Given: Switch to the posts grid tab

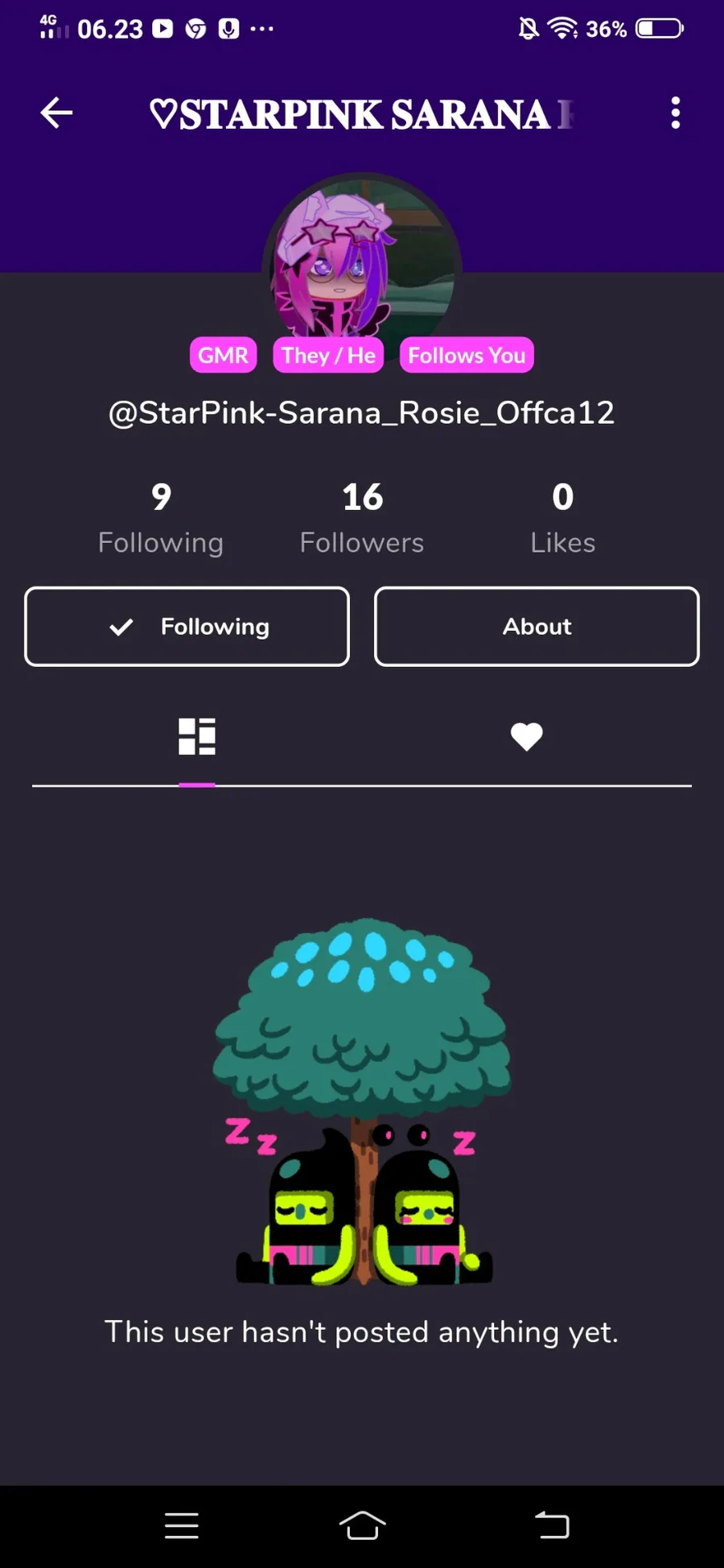Looking at the screenshot, I should pyautogui.click(x=197, y=736).
